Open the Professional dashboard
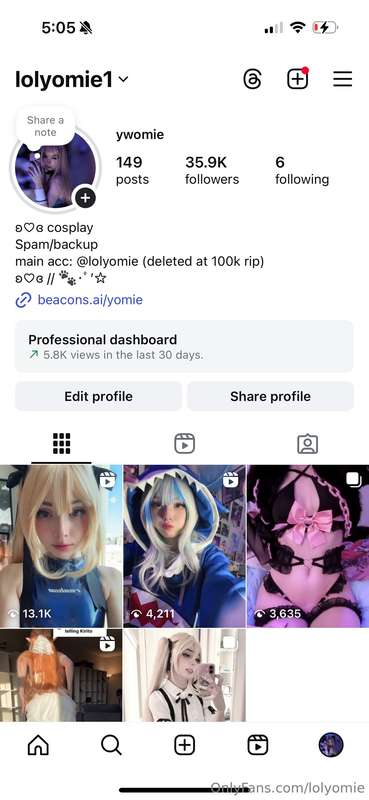Screen dimensions: 369x800 click(184, 346)
